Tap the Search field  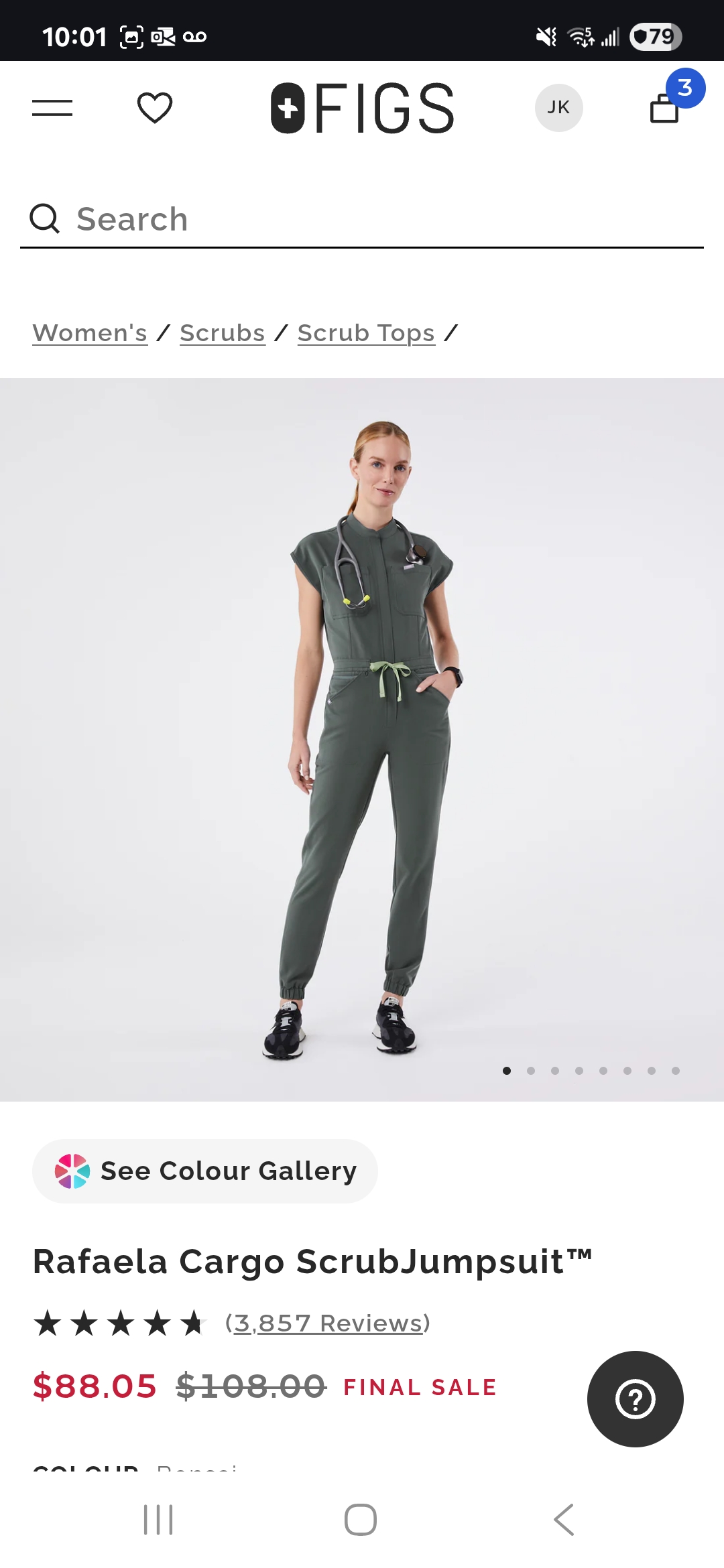click(x=362, y=219)
